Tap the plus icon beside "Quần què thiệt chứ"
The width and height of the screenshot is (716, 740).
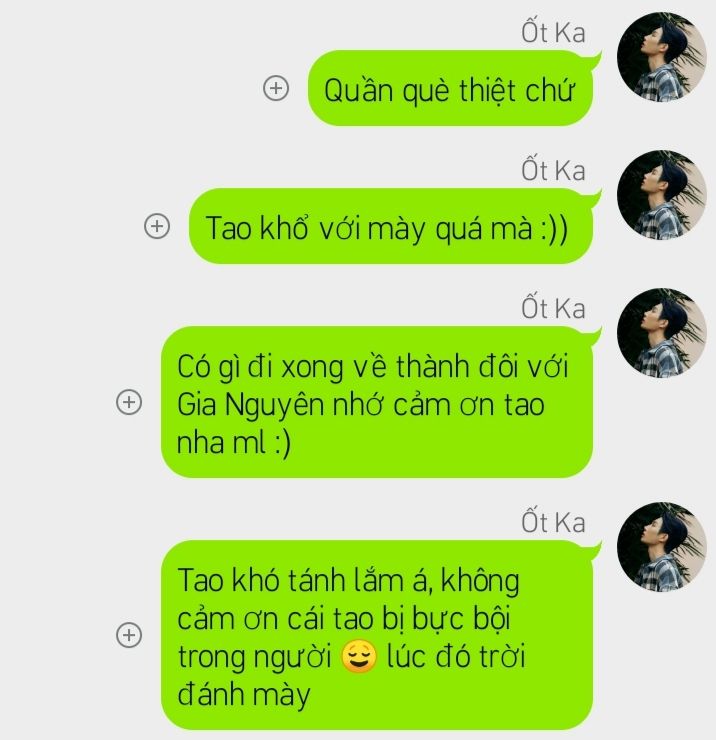(276, 89)
